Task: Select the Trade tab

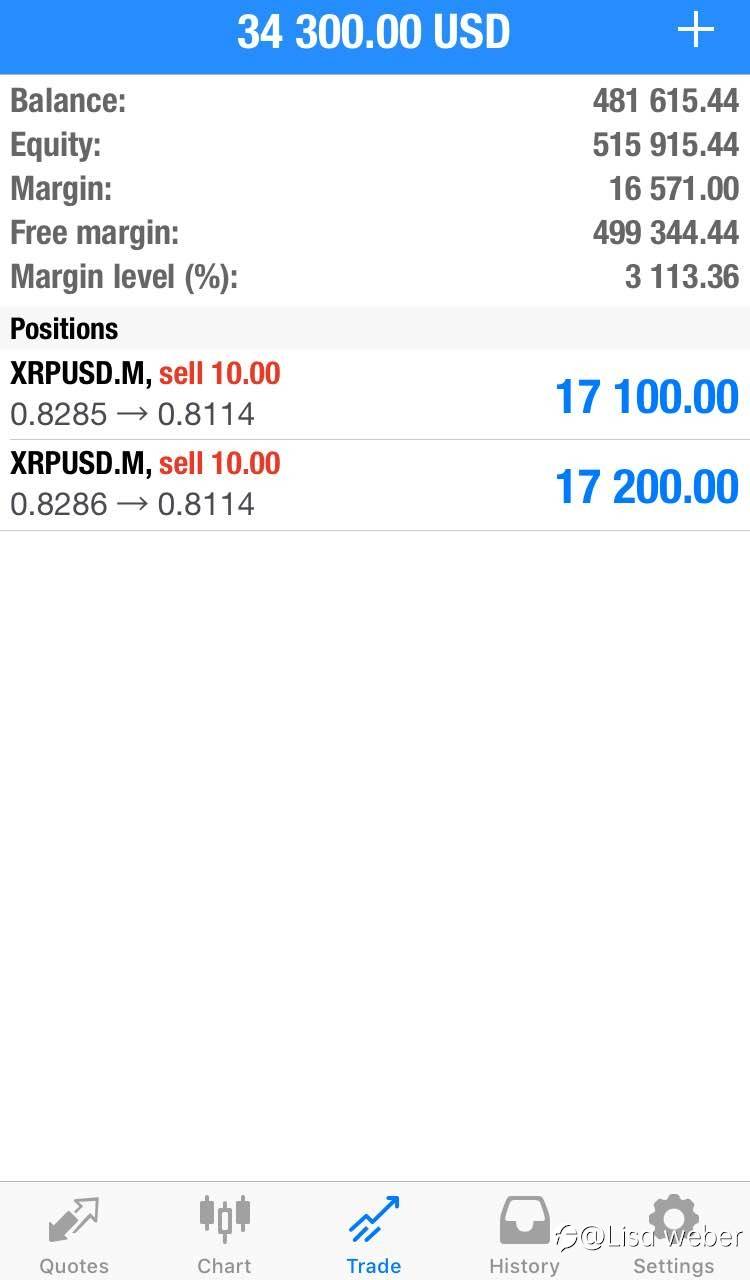Action: click(x=374, y=1234)
